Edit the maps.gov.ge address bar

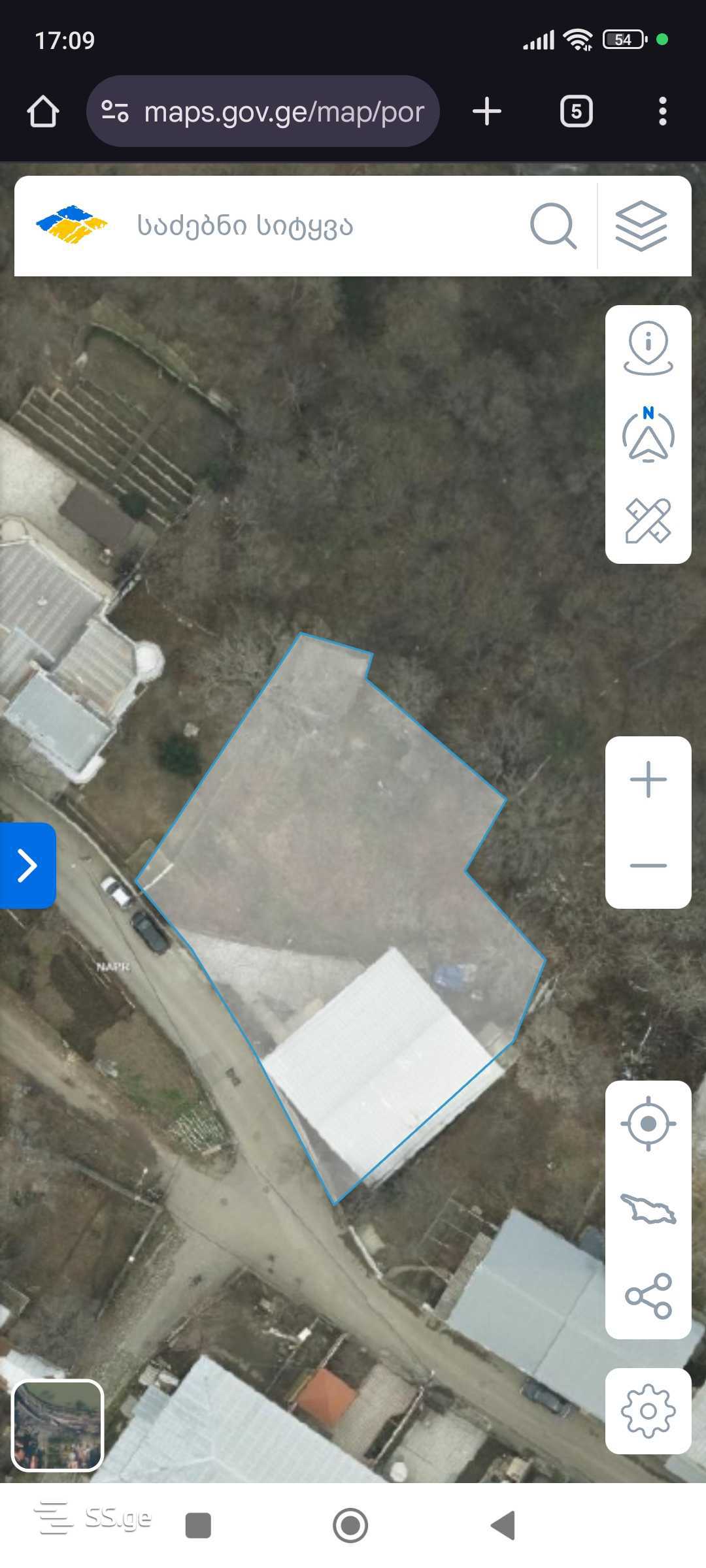[282, 112]
